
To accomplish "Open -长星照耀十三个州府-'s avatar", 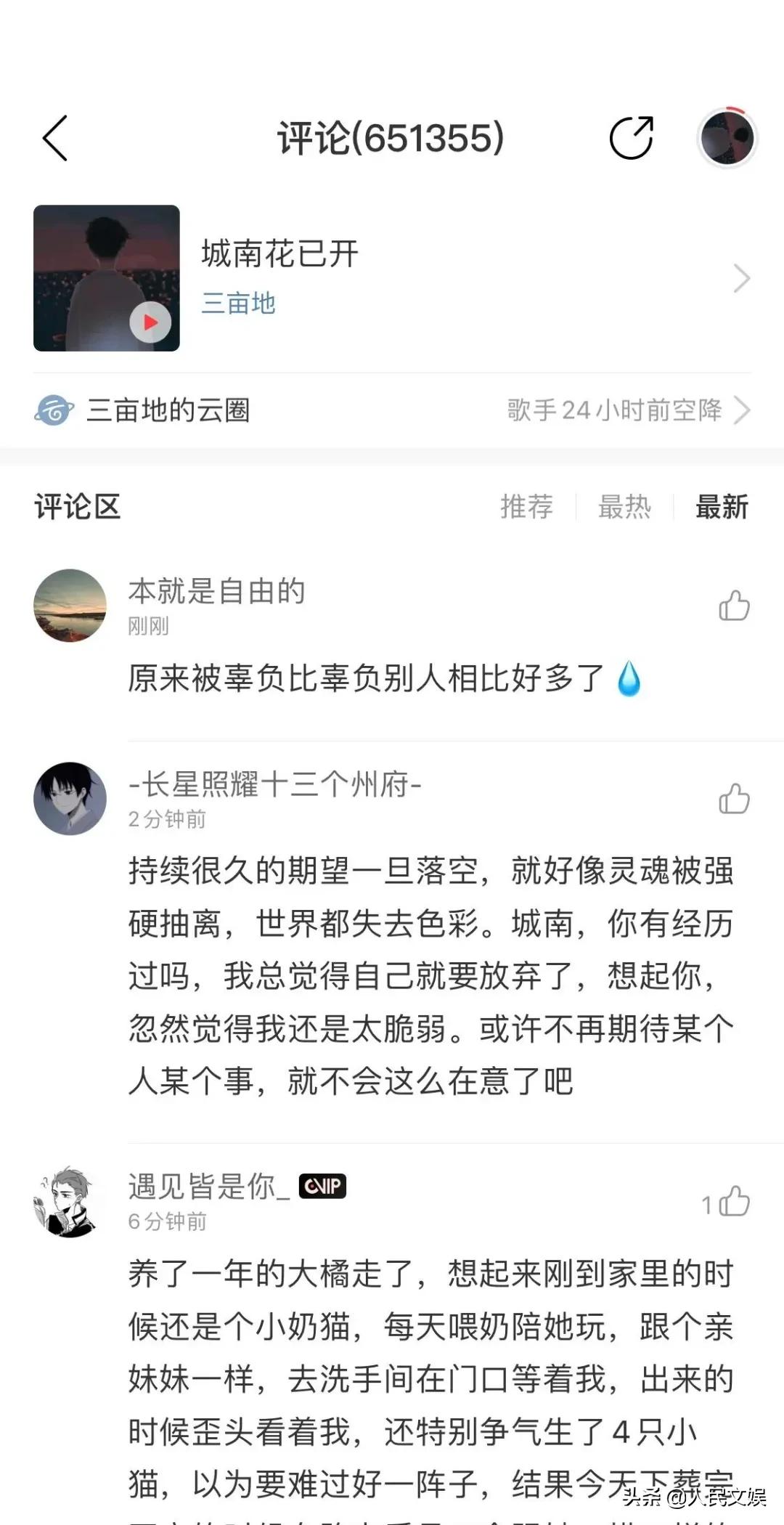I will pos(70,799).
